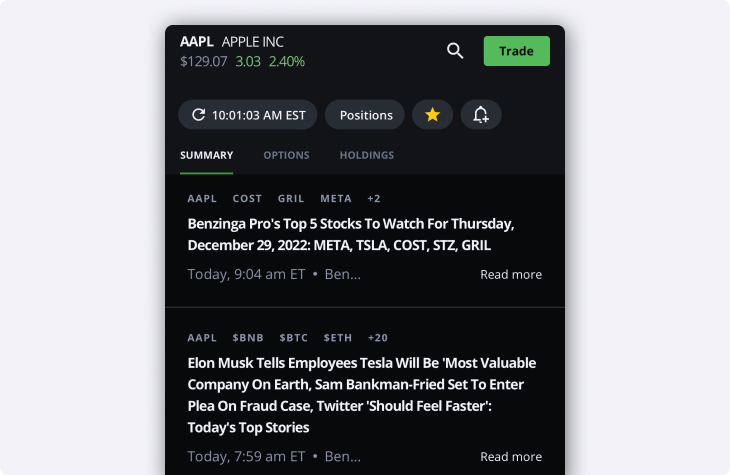Open Benzinga Pro's Top 5 Stocks article
Image resolution: width=730 pixels, height=475 pixels.
click(x=352, y=234)
